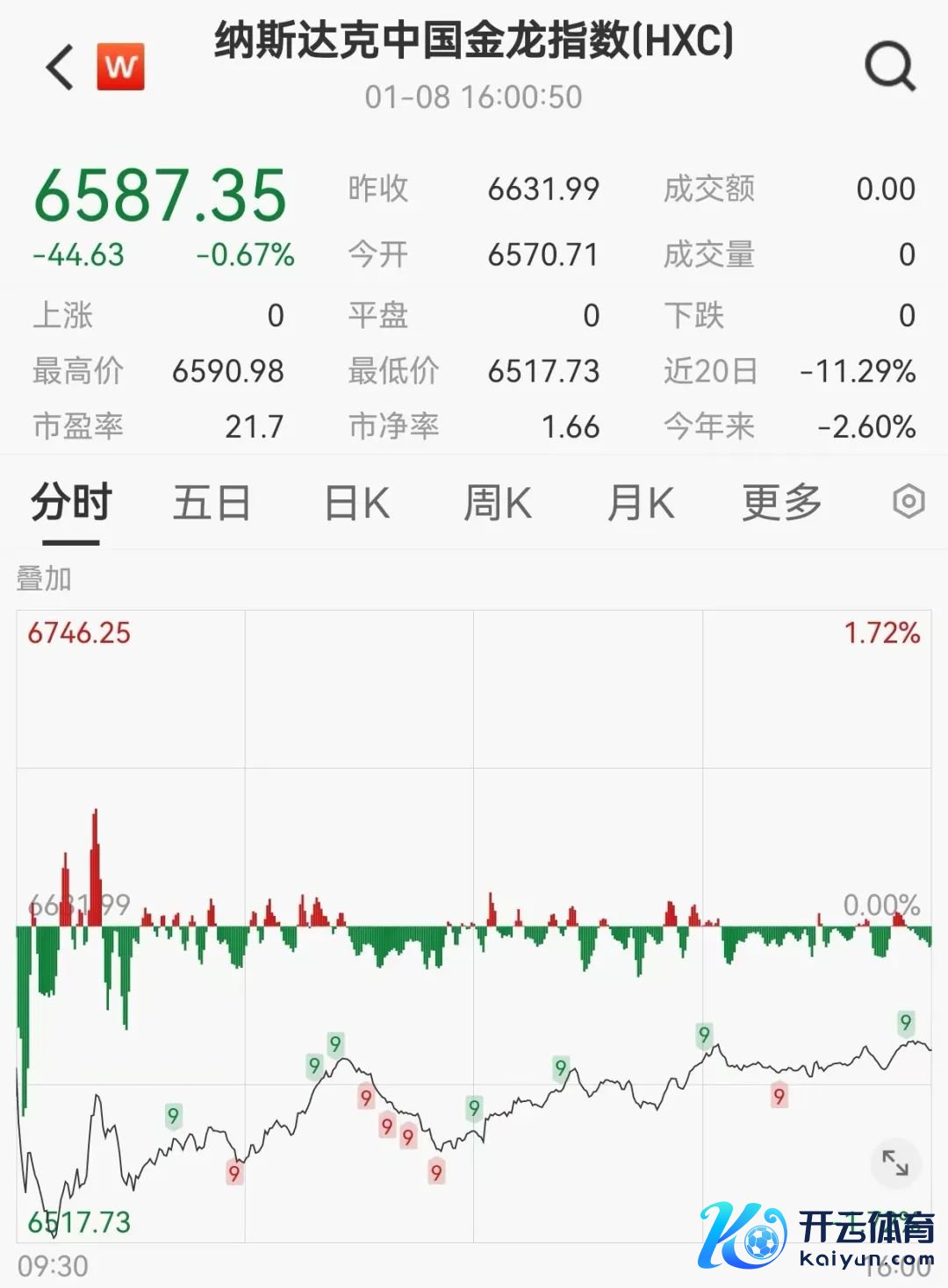Select the 分时 chart tab
Image resolution: width=948 pixels, height=1288 pixels.
pyautogui.click(x=71, y=504)
